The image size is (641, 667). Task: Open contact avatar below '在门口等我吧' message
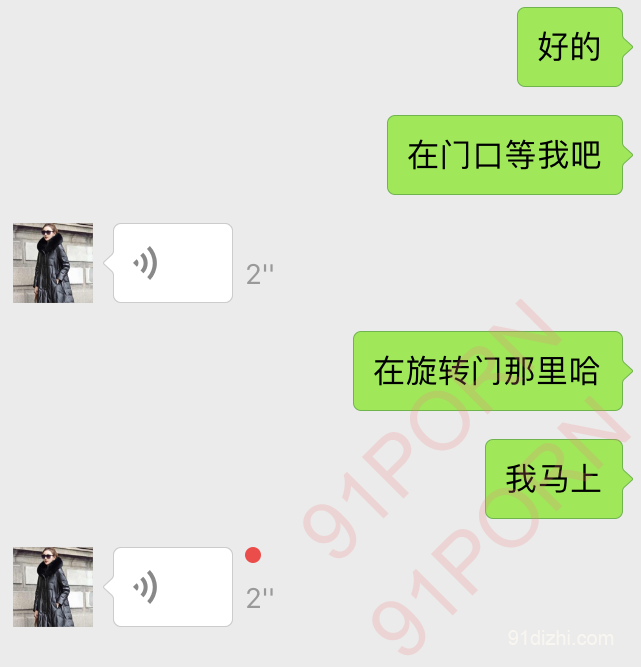tap(53, 263)
